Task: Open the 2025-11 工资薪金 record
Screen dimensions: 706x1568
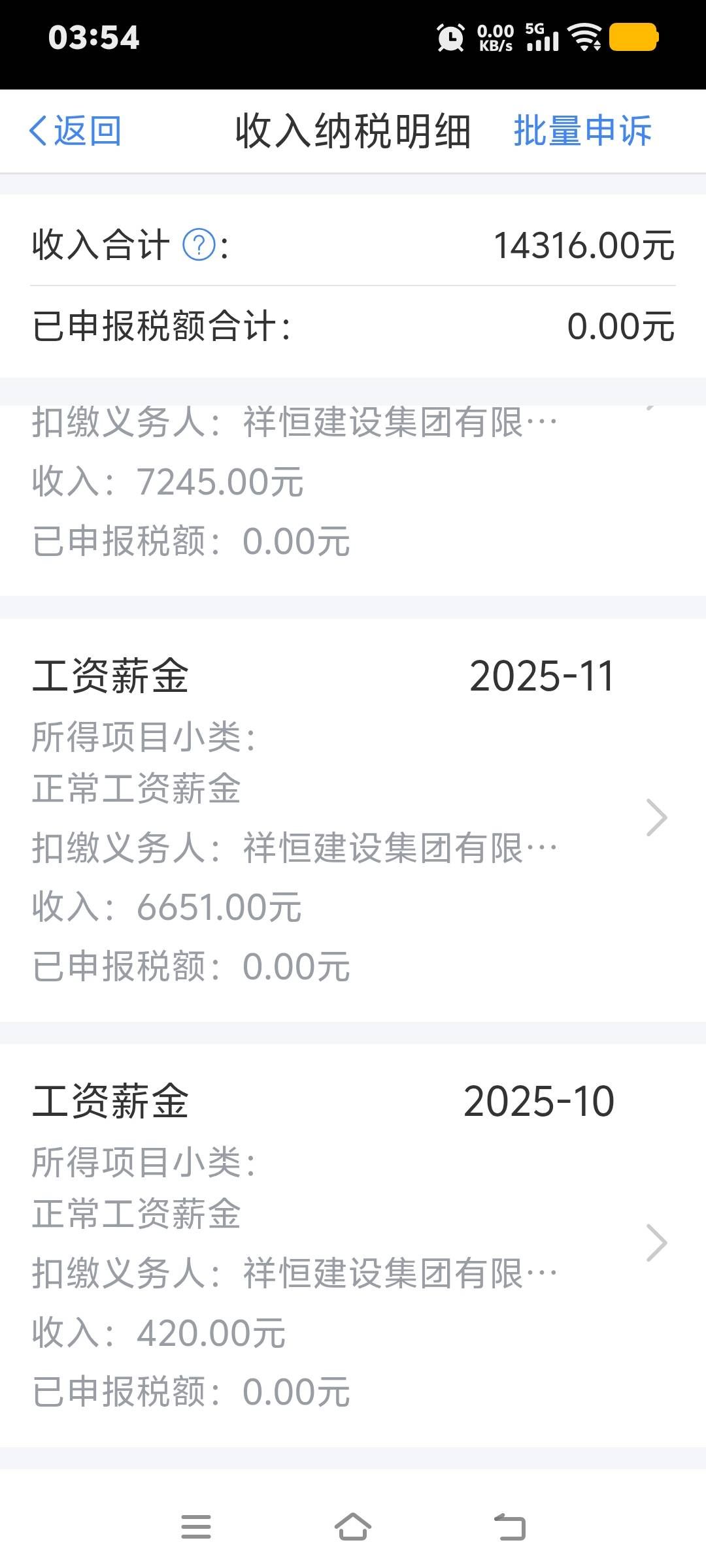Action: coord(353,817)
